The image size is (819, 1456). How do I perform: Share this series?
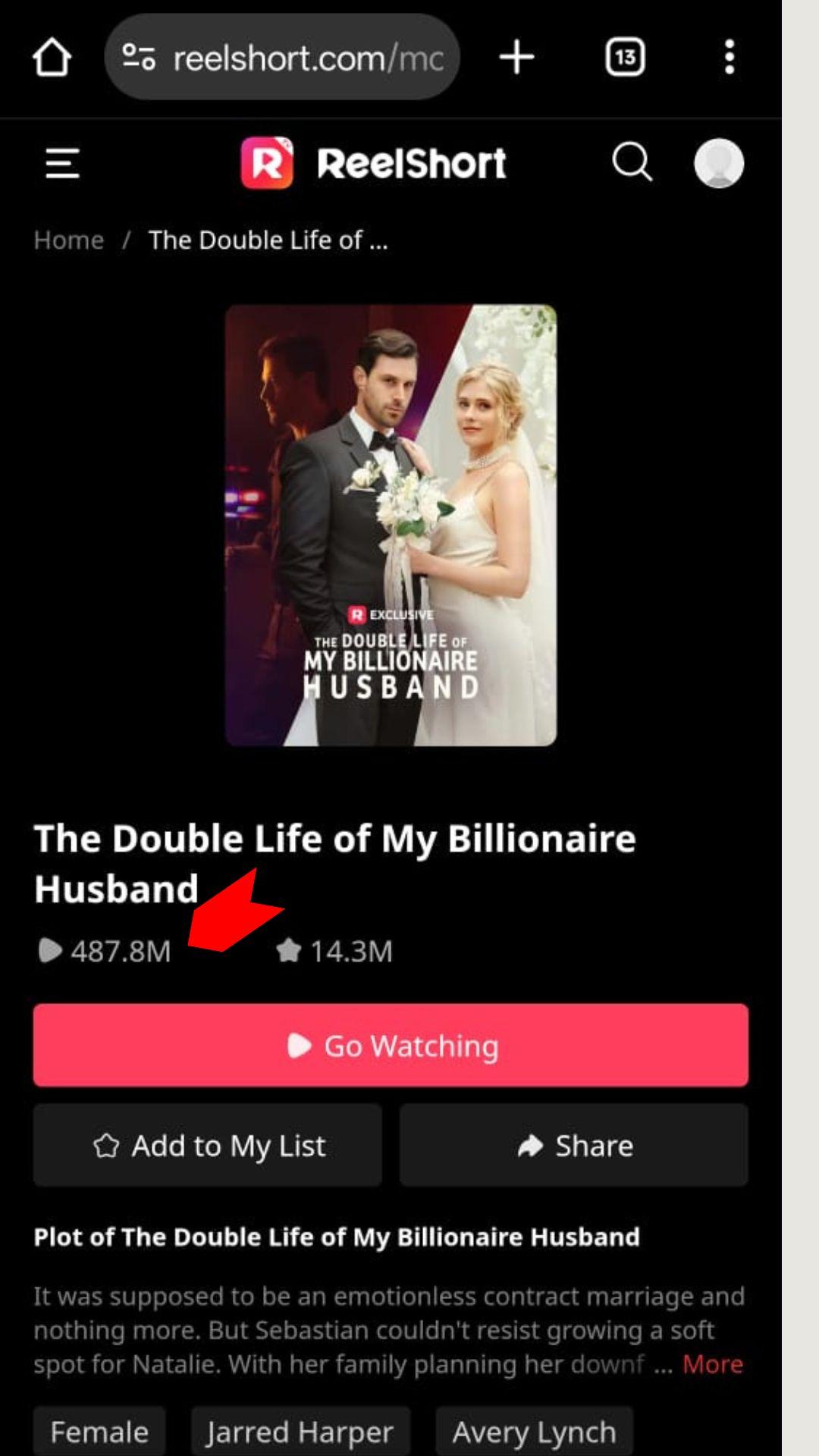(x=574, y=1145)
